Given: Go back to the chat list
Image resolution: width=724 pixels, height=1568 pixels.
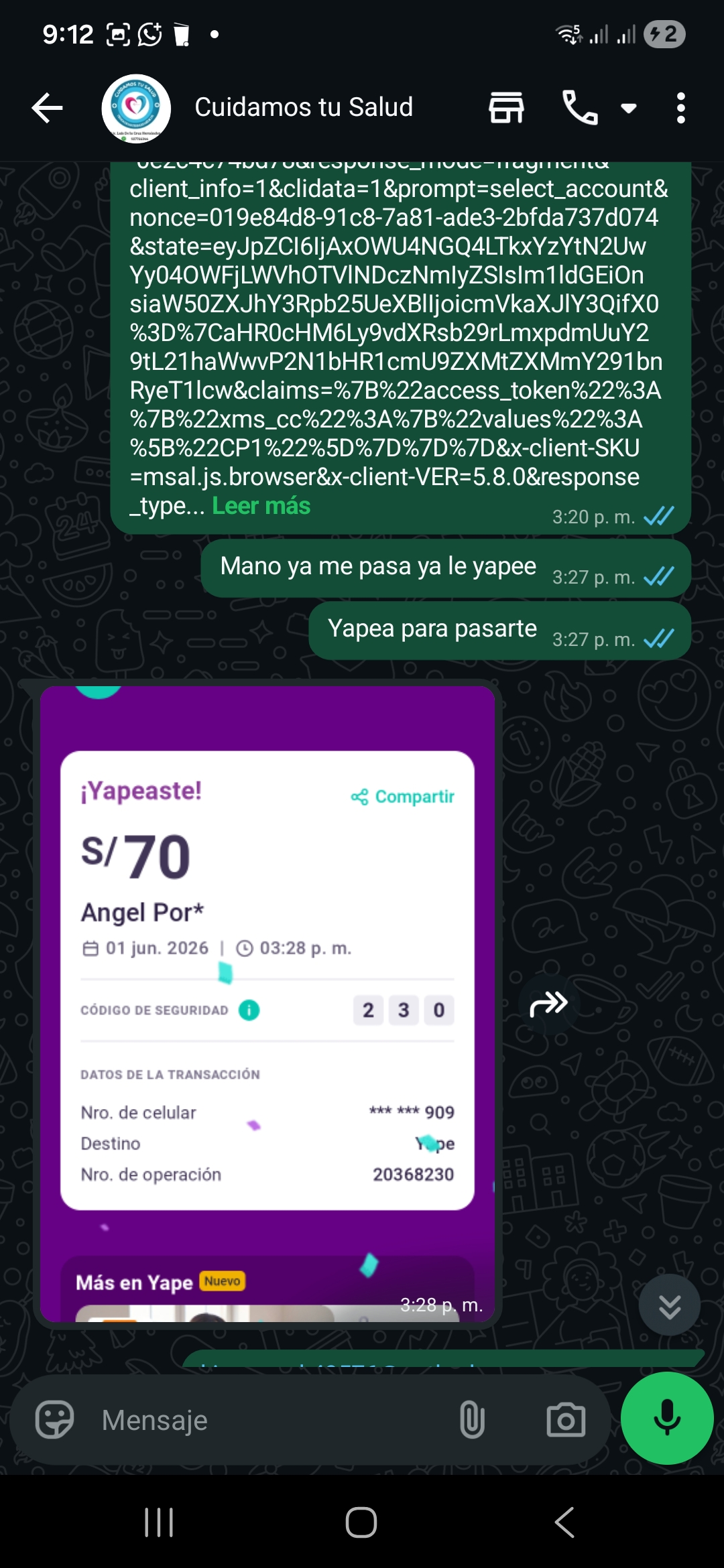Looking at the screenshot, I should click(x=47, y=108).
